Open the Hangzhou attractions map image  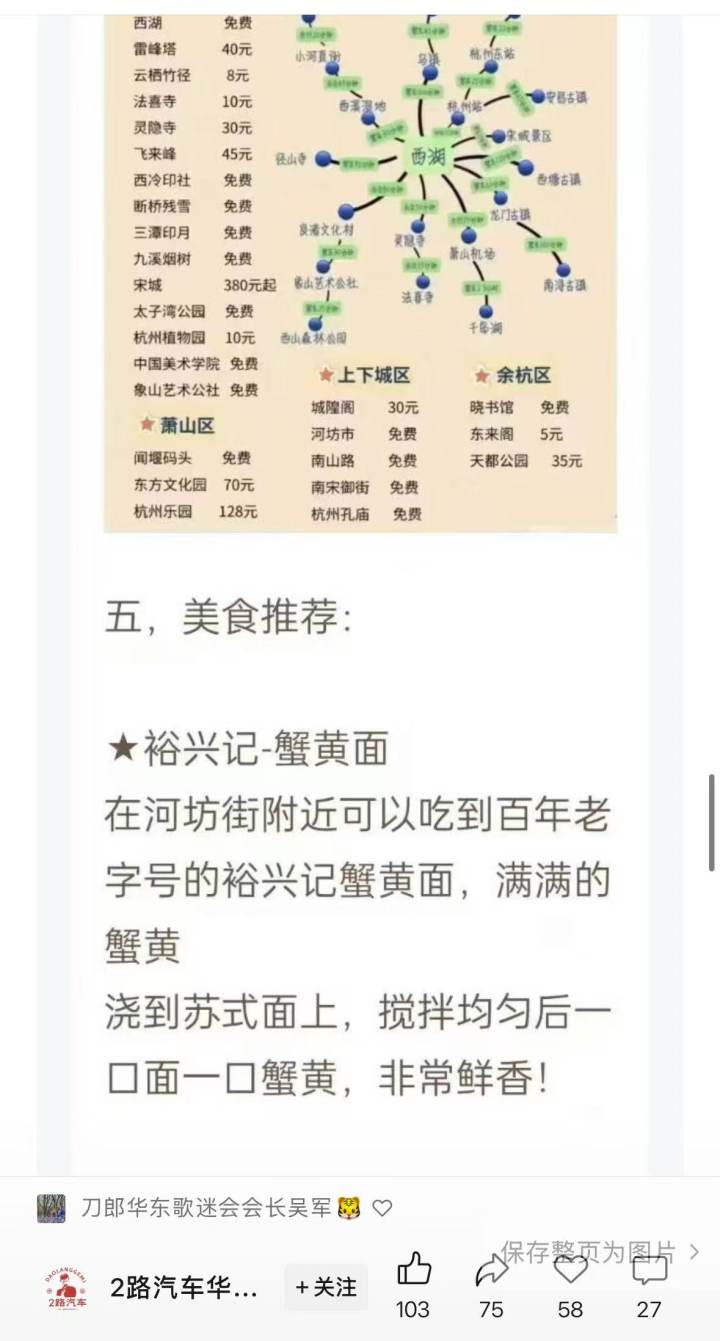360,272
